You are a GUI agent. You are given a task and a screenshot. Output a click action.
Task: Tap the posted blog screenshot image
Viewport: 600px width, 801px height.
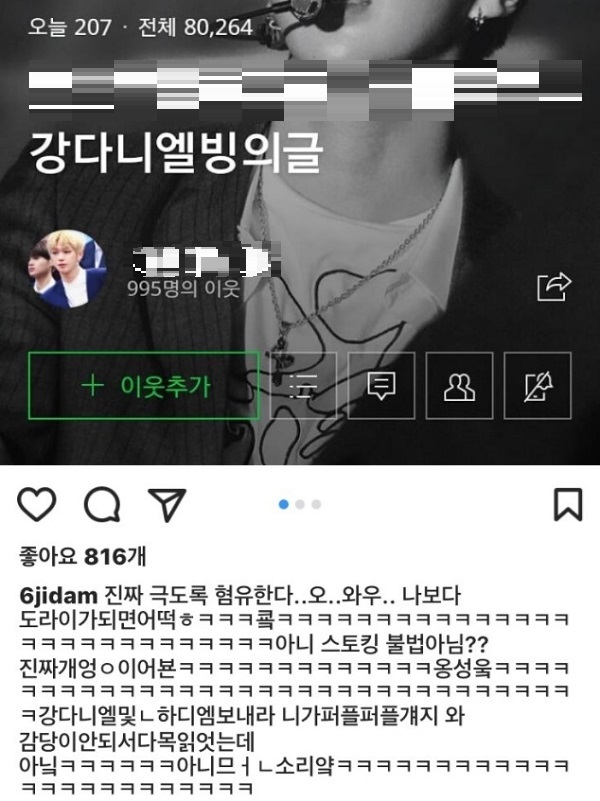click(300, 230)
